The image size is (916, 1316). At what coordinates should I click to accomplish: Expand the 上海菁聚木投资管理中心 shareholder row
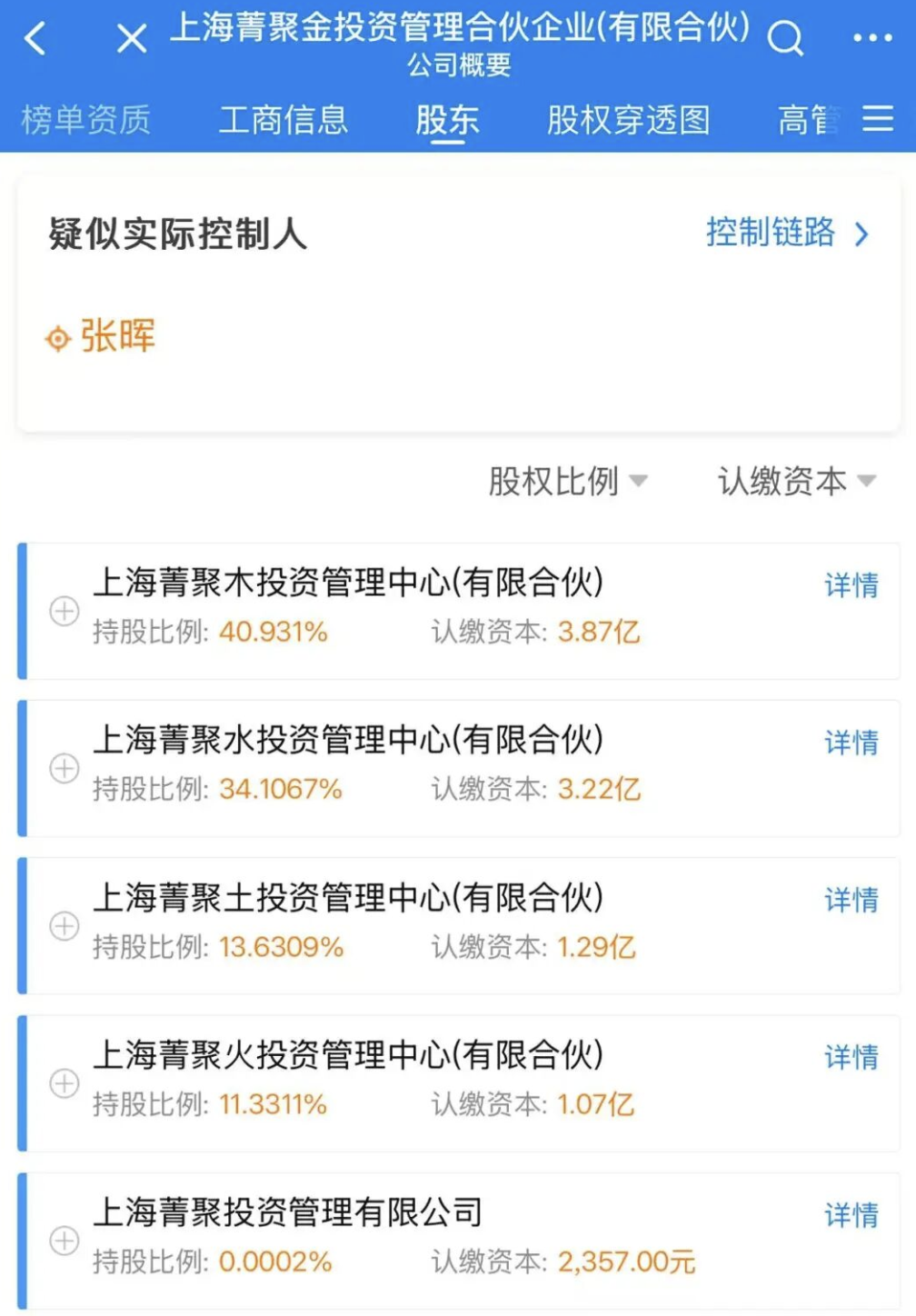tap(65, 612)
